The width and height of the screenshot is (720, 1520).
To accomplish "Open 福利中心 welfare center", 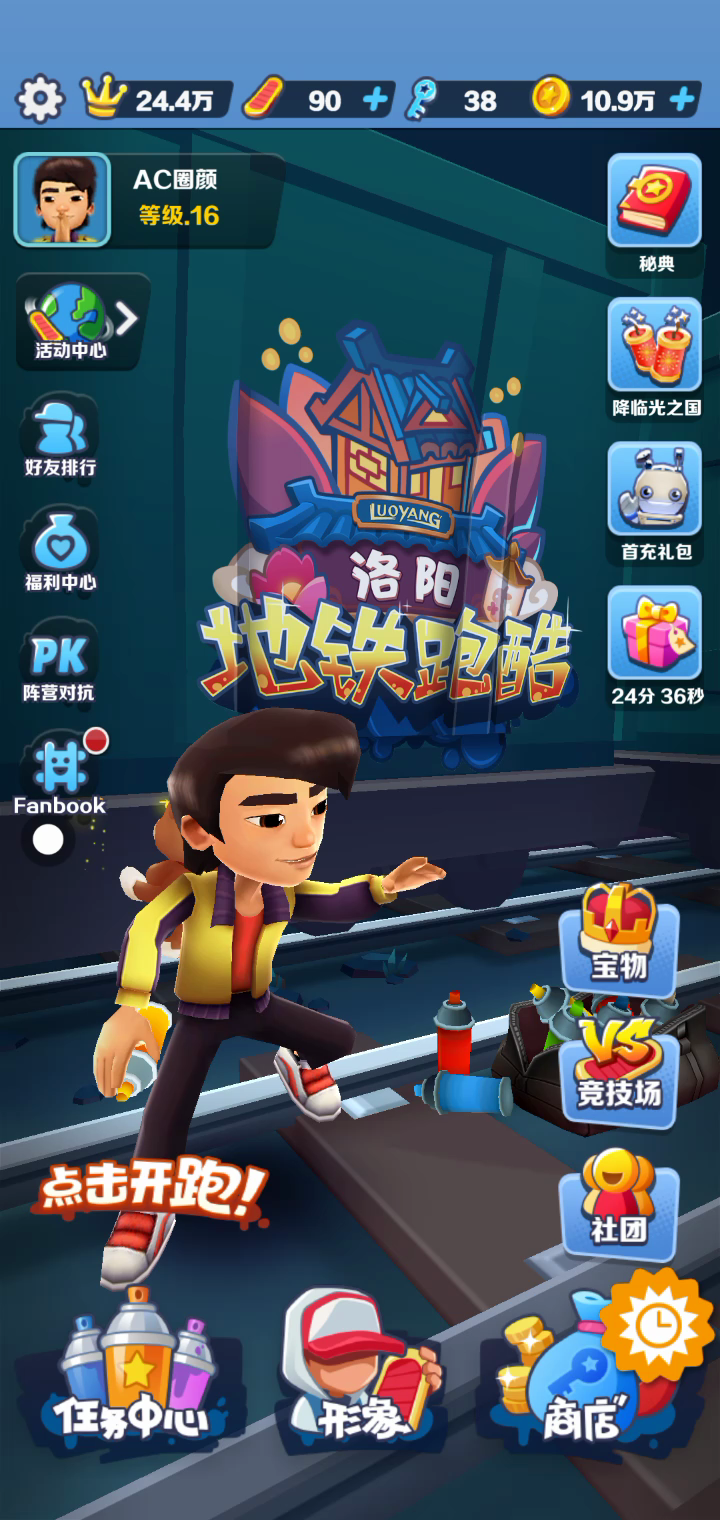I will coord(60,552).
